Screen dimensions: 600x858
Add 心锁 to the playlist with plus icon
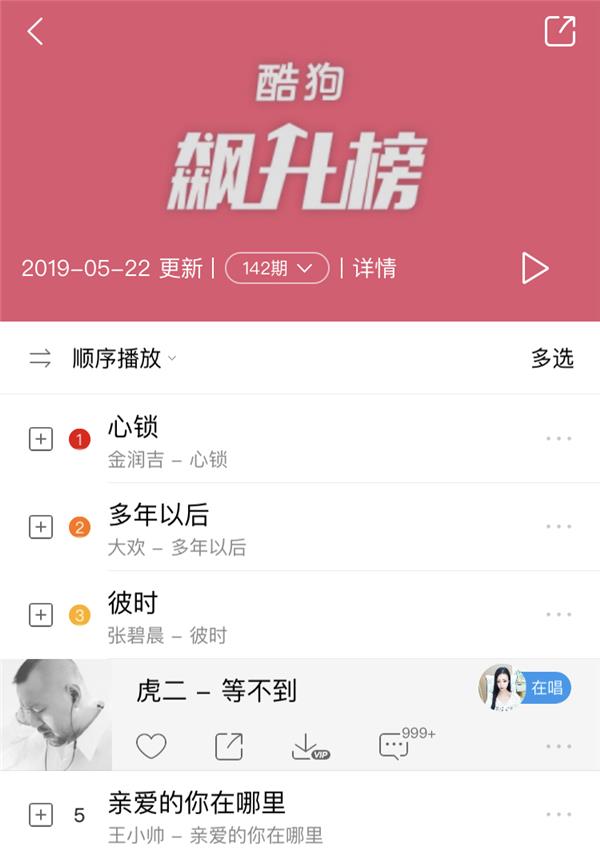[x=40, y=439]
